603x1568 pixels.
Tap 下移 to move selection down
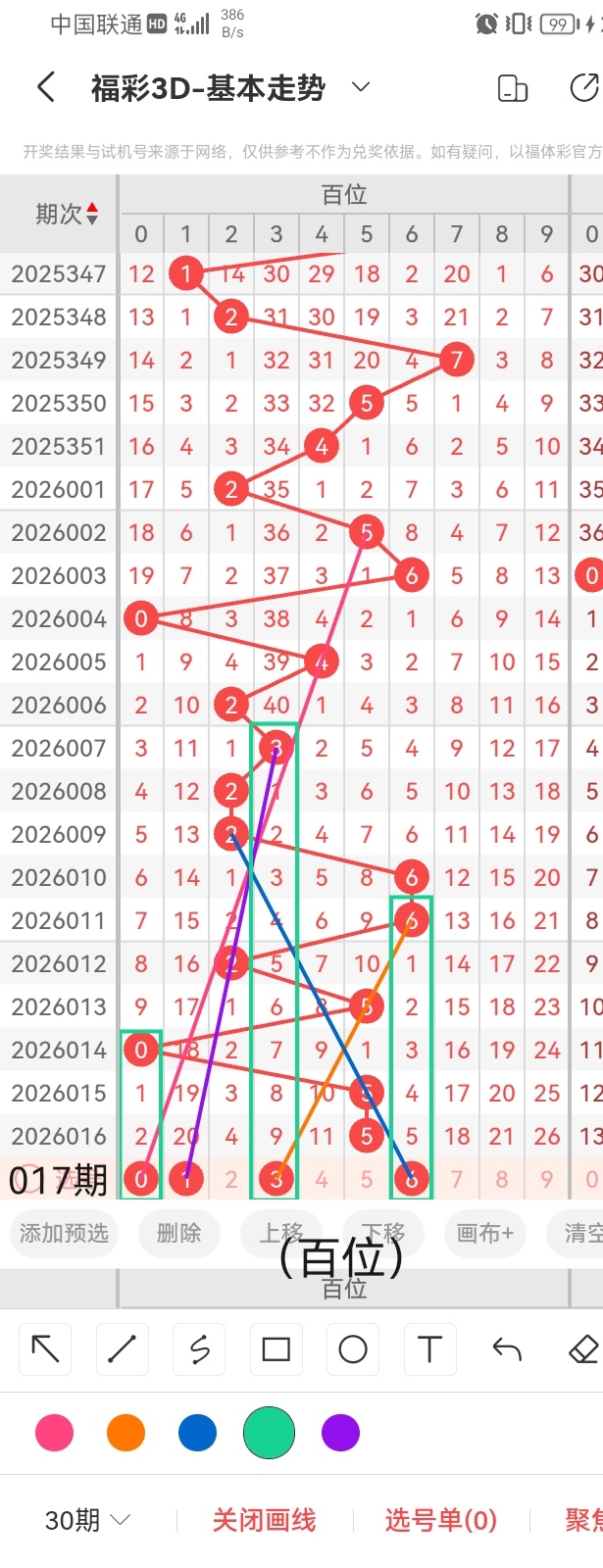(382, 1232)
